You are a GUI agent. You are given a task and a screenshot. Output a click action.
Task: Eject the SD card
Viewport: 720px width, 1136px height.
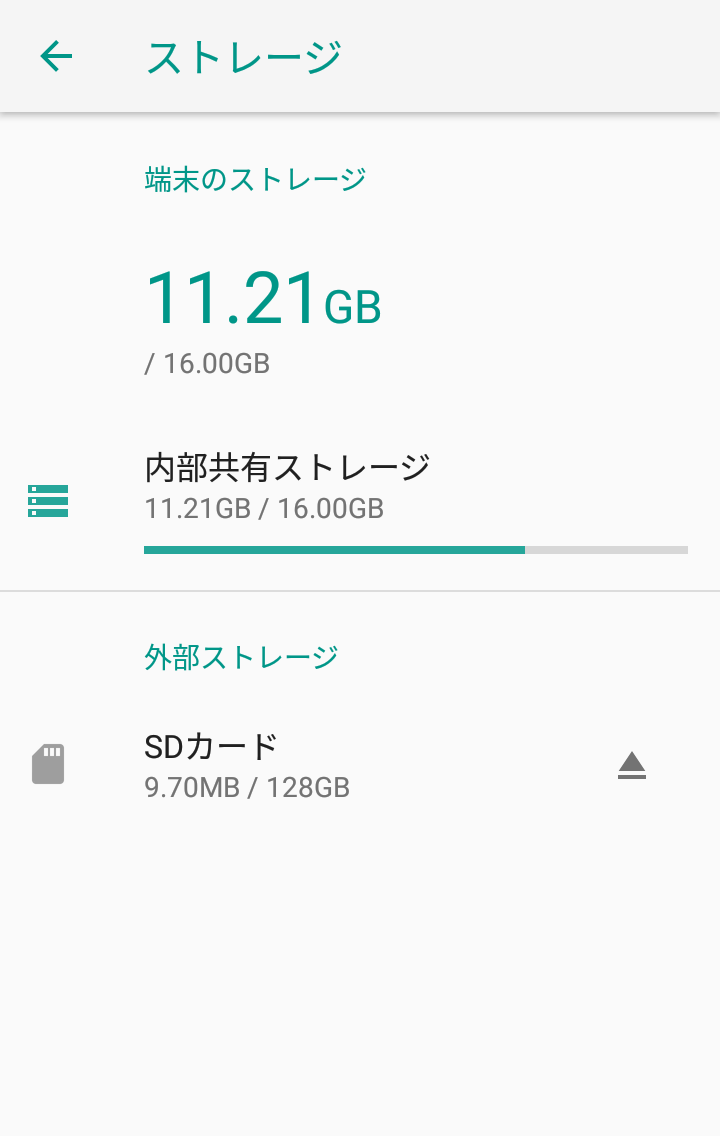point(631,766)
